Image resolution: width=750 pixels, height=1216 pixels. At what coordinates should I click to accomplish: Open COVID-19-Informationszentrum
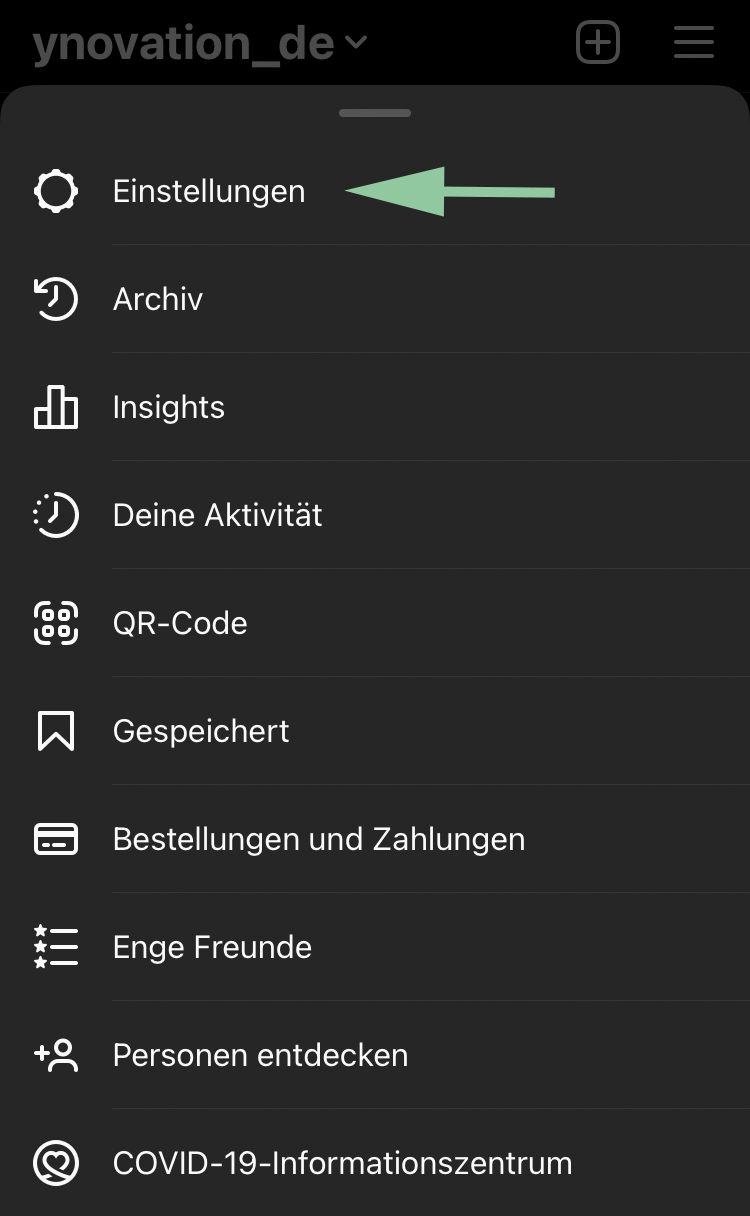pyautogui.click(x=342, y=1163)
